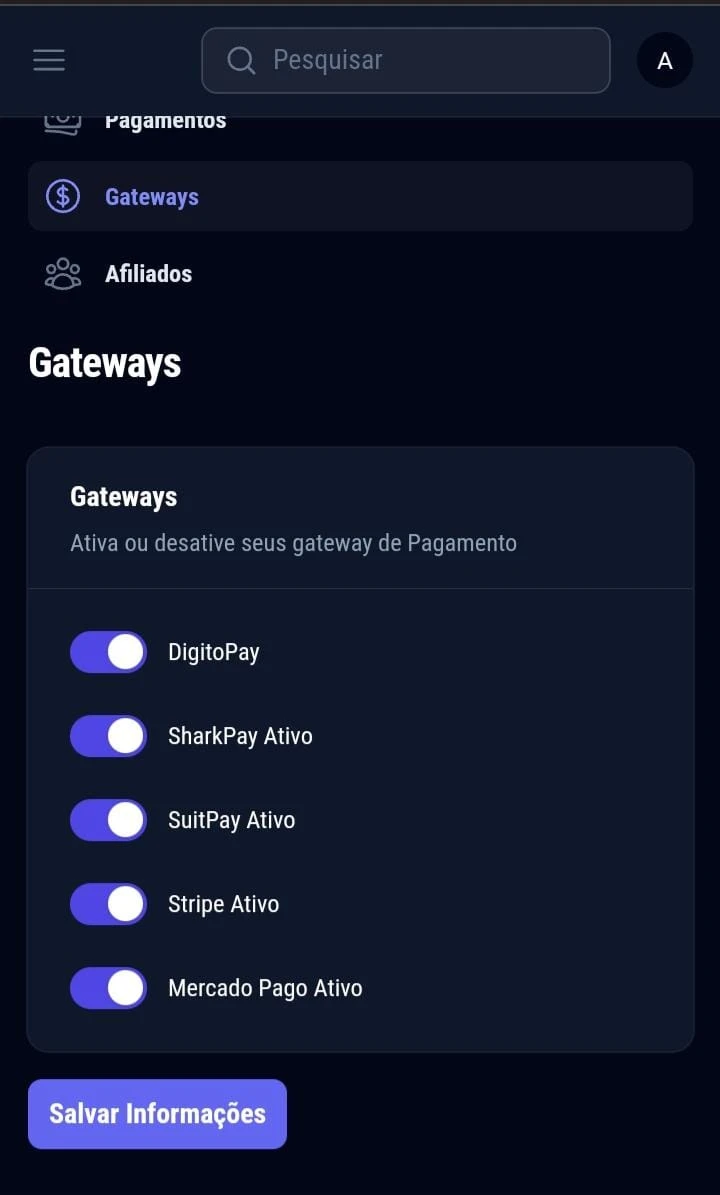720x1195 pixels.
Task: Toggle the Mercado Pago Ativo switch
Action: (x=108, y=988)
